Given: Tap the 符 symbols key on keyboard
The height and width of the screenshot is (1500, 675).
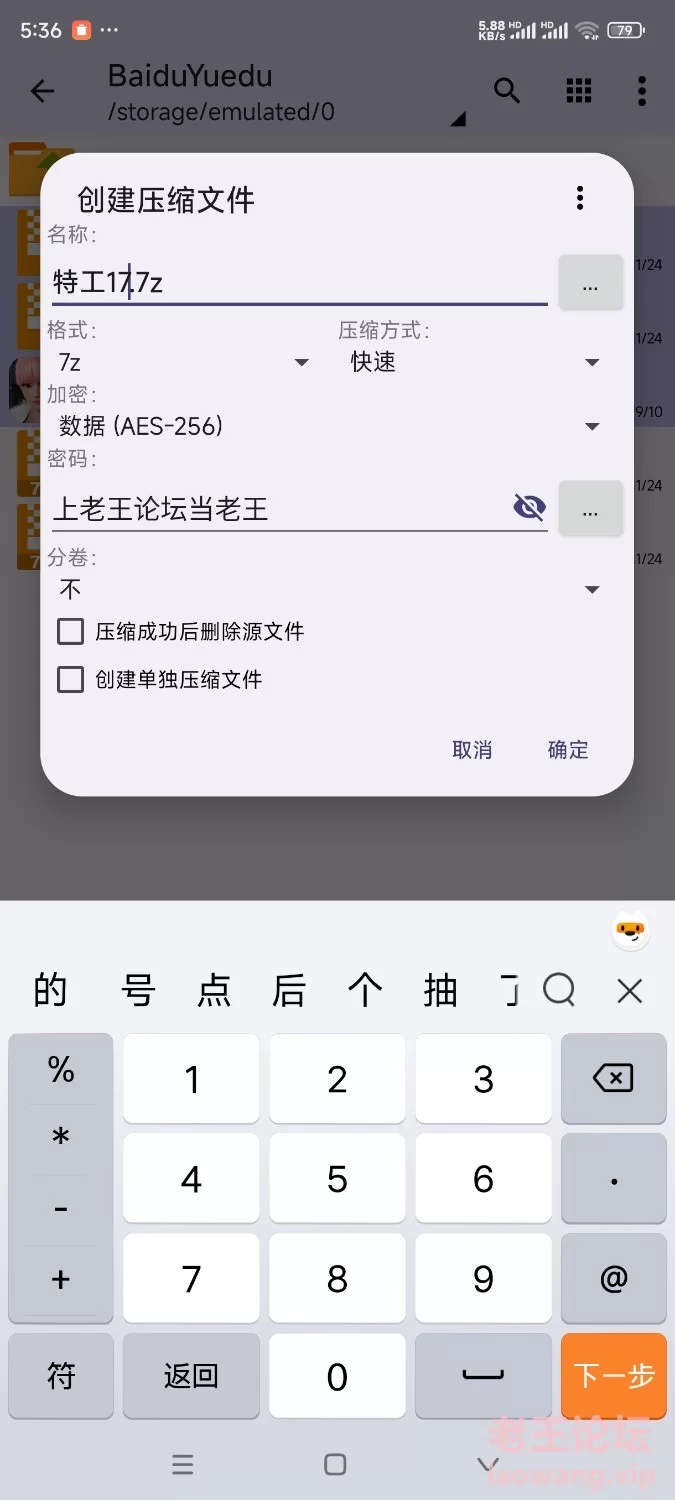Looking at the screenshot, I should click(x=61, y=1376).
